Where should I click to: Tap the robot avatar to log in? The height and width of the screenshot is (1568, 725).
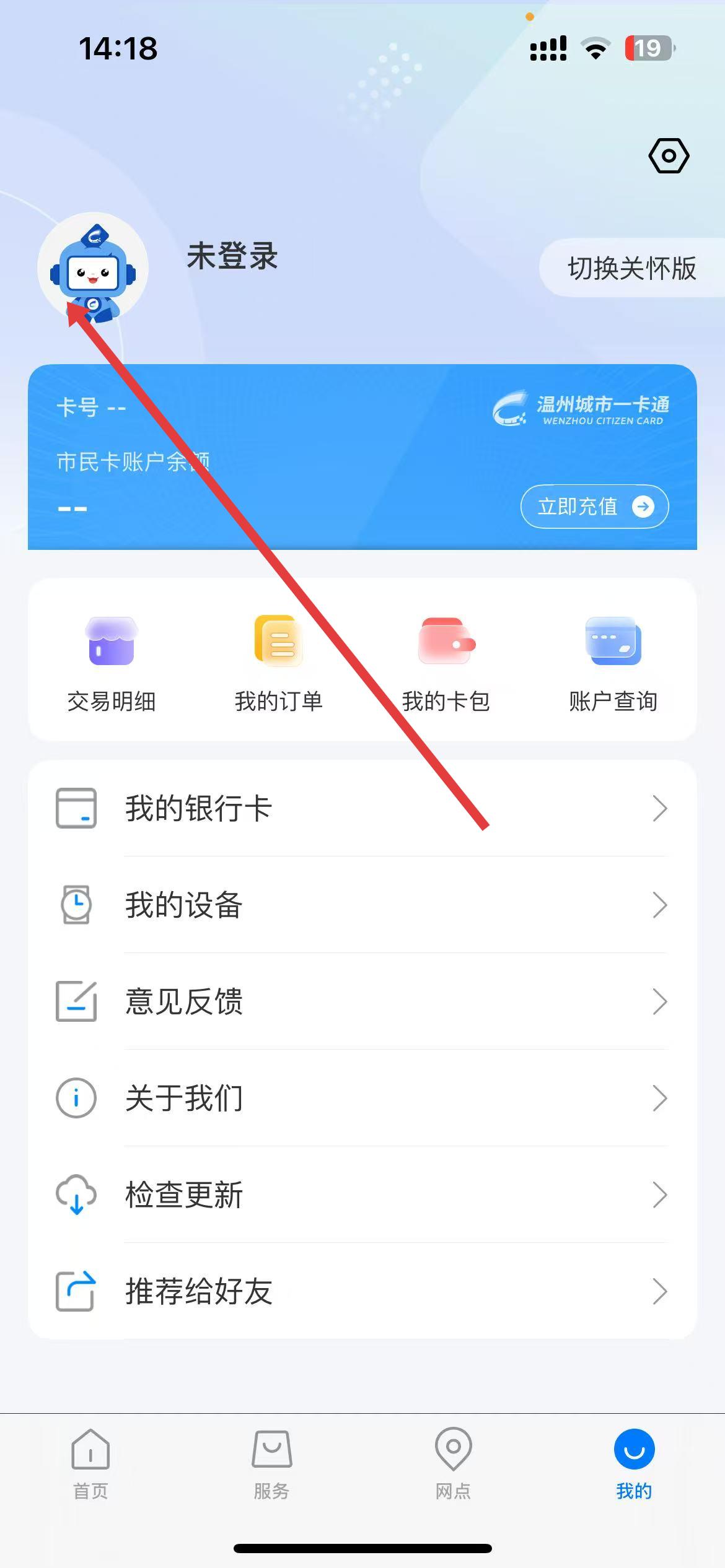[93, 268]
